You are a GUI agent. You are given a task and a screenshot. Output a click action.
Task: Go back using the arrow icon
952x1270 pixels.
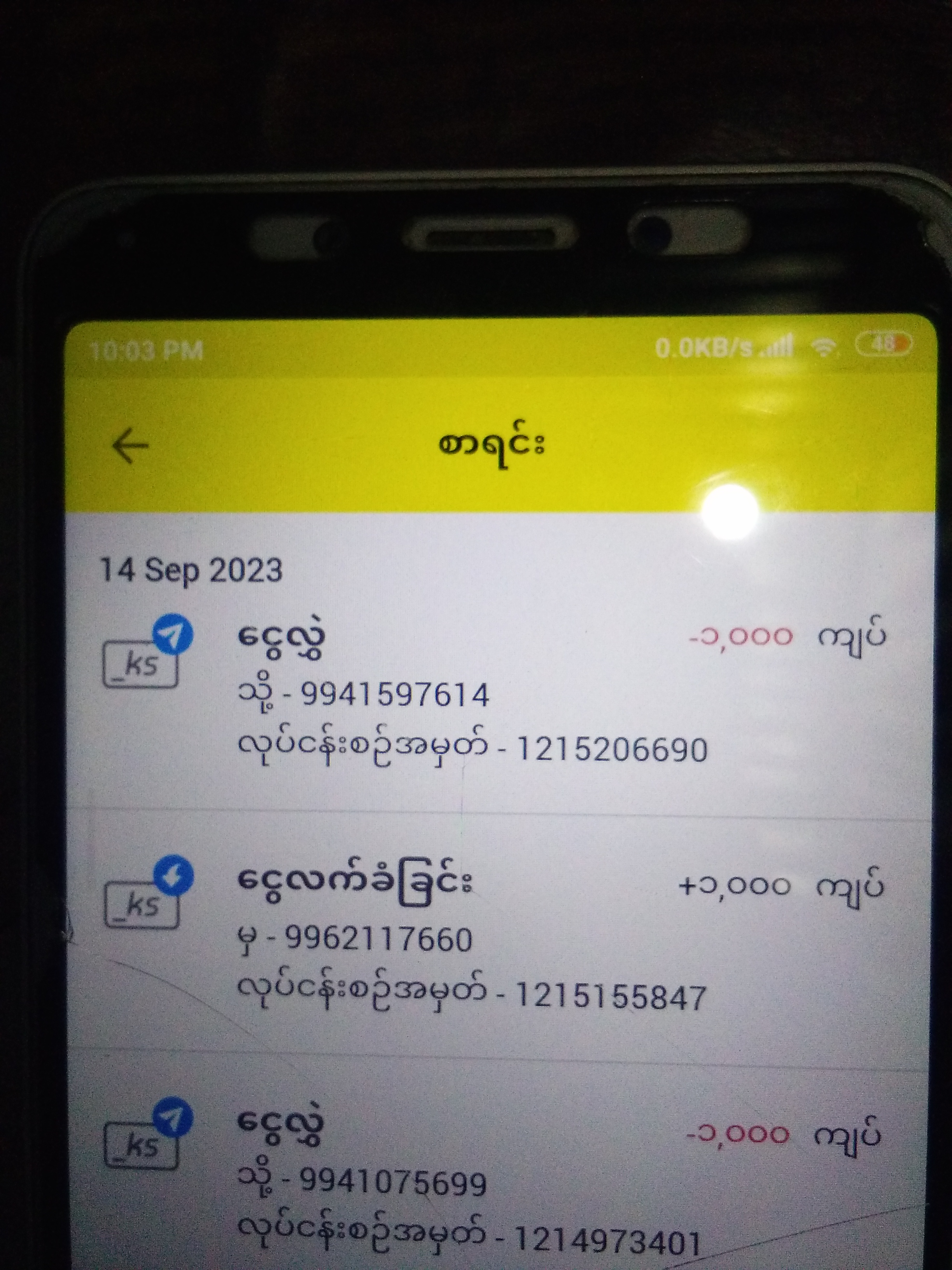131,446
